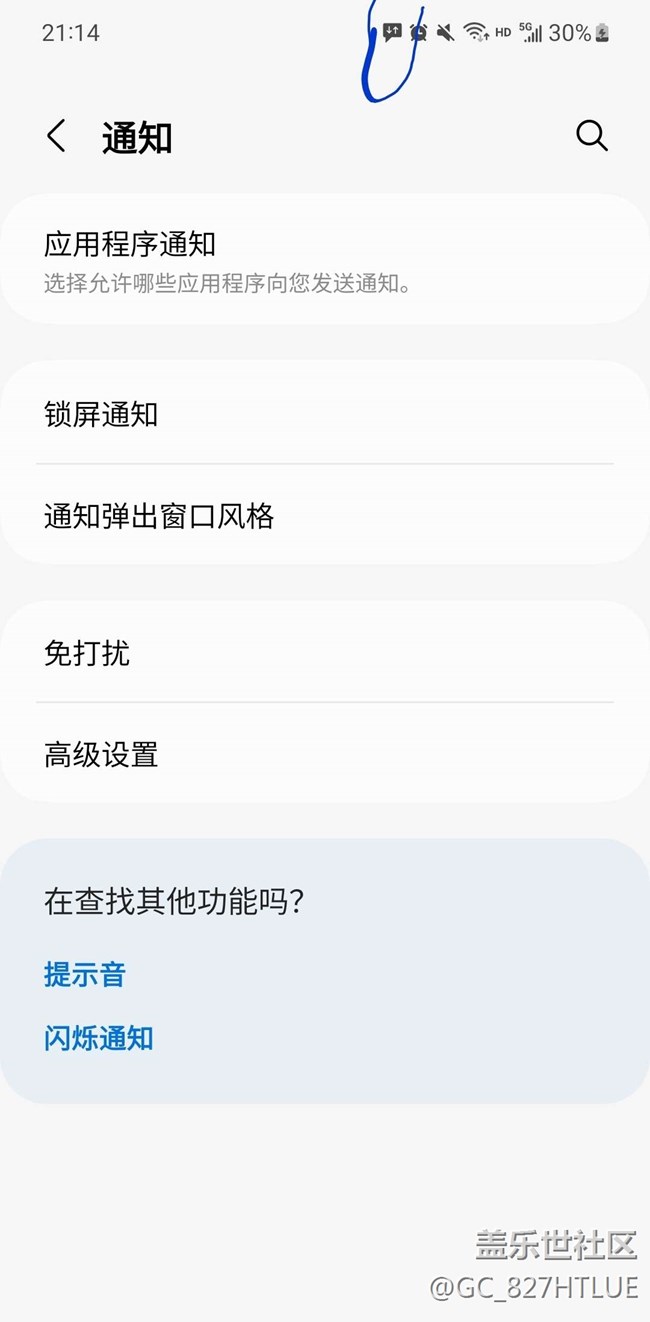Open 高级设置

325,754
